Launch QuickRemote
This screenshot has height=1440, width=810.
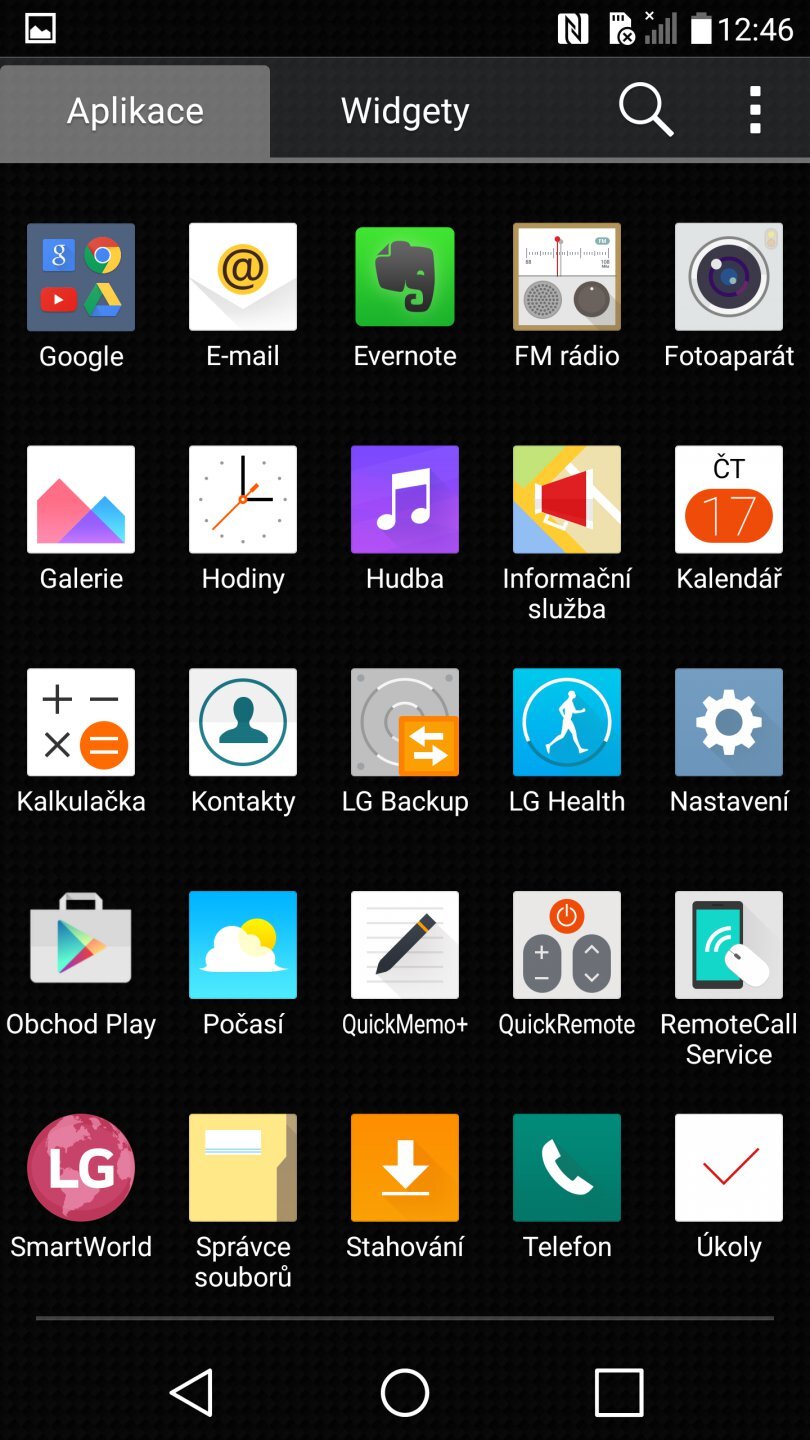pyautogui.click(x=566, y=945)
